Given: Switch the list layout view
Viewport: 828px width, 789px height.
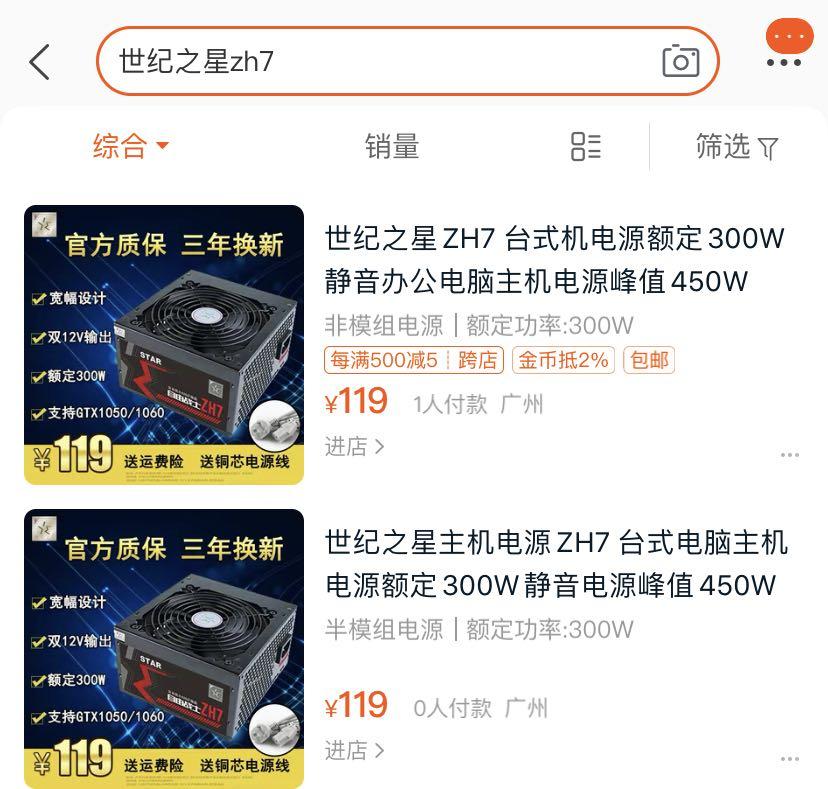Looking at the screenshot, I should [586, 147].
